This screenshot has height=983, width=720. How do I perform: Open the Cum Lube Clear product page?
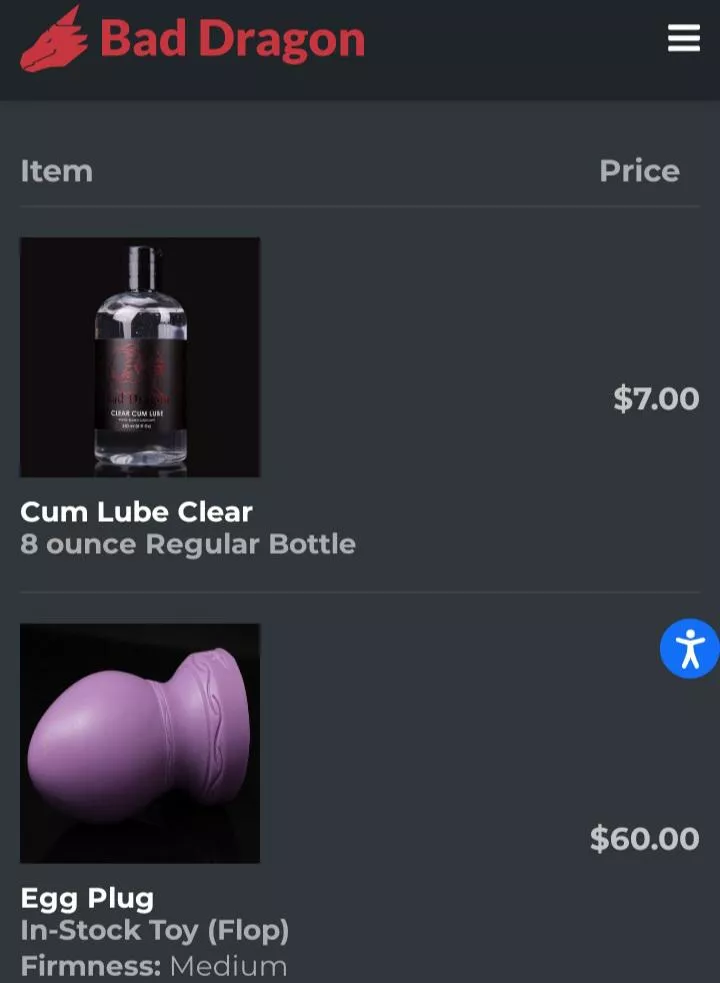(135, 511)
